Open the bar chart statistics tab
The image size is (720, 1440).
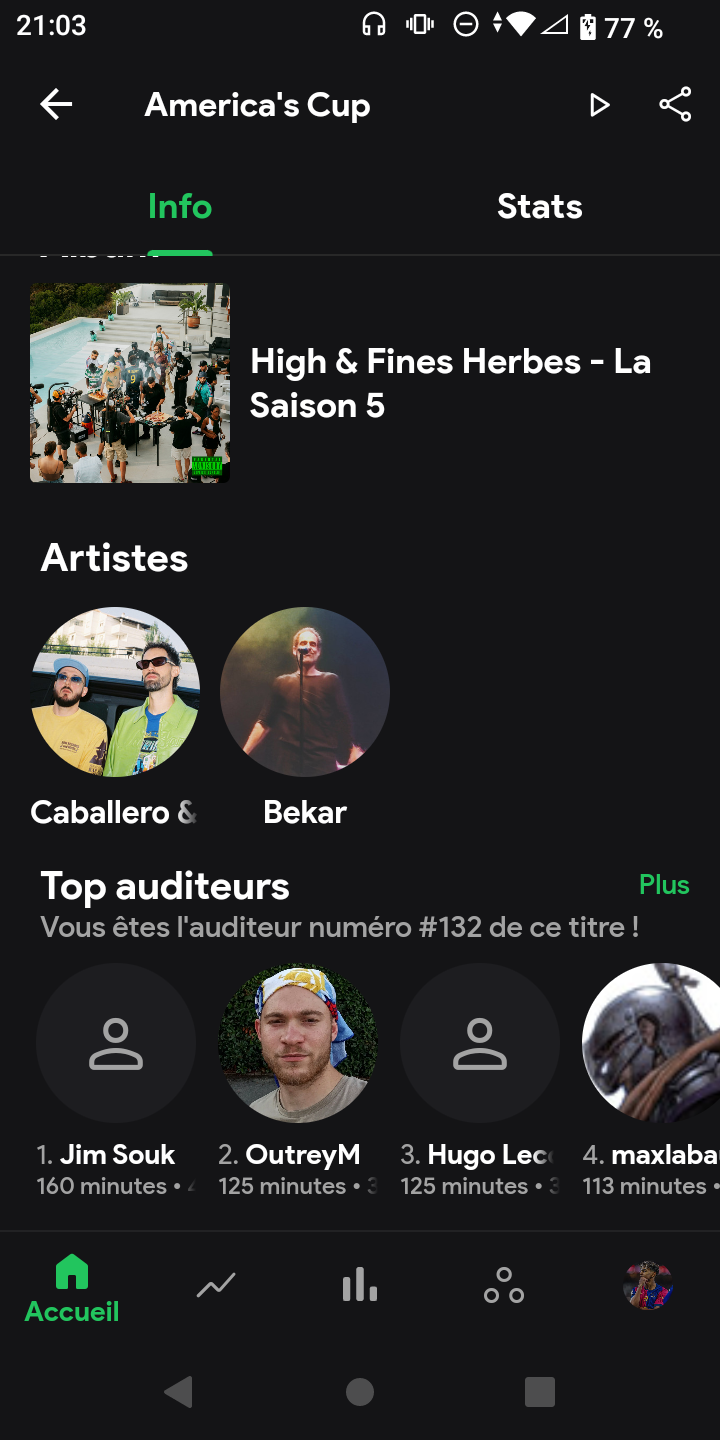(x=360, y=1286)
